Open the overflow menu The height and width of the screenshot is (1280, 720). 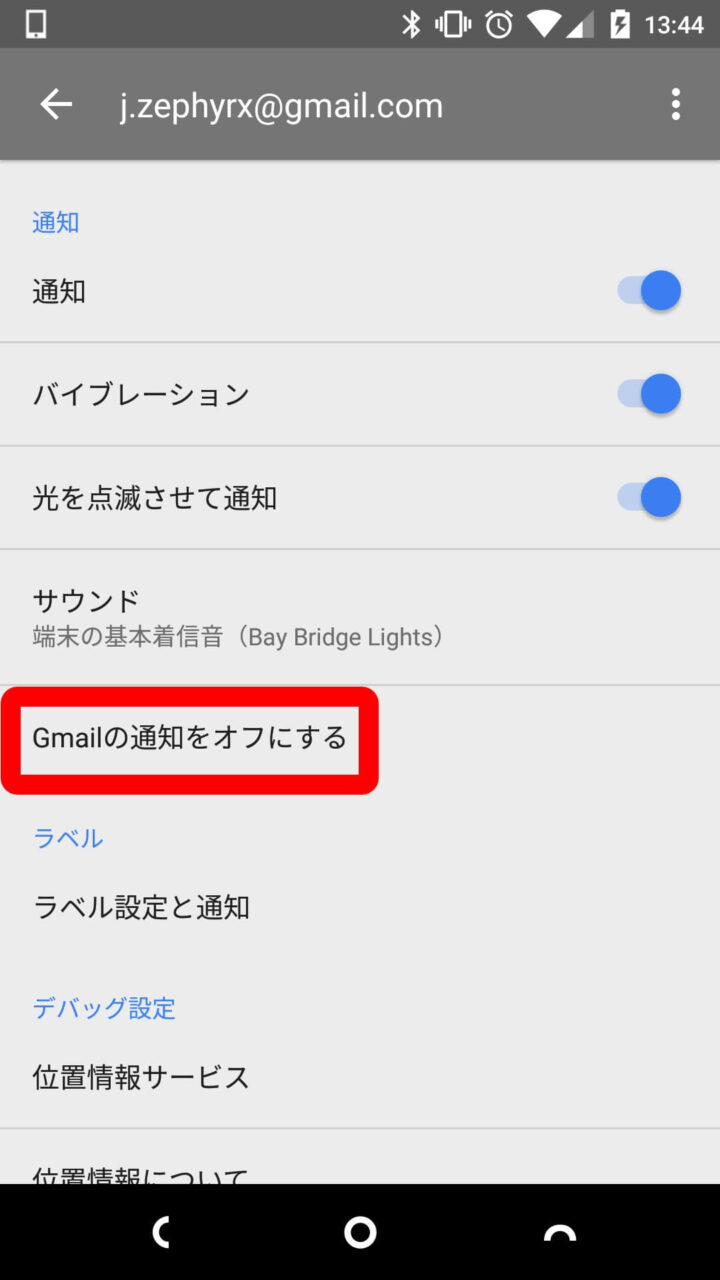pyautogui.click(x=676, y=105)
